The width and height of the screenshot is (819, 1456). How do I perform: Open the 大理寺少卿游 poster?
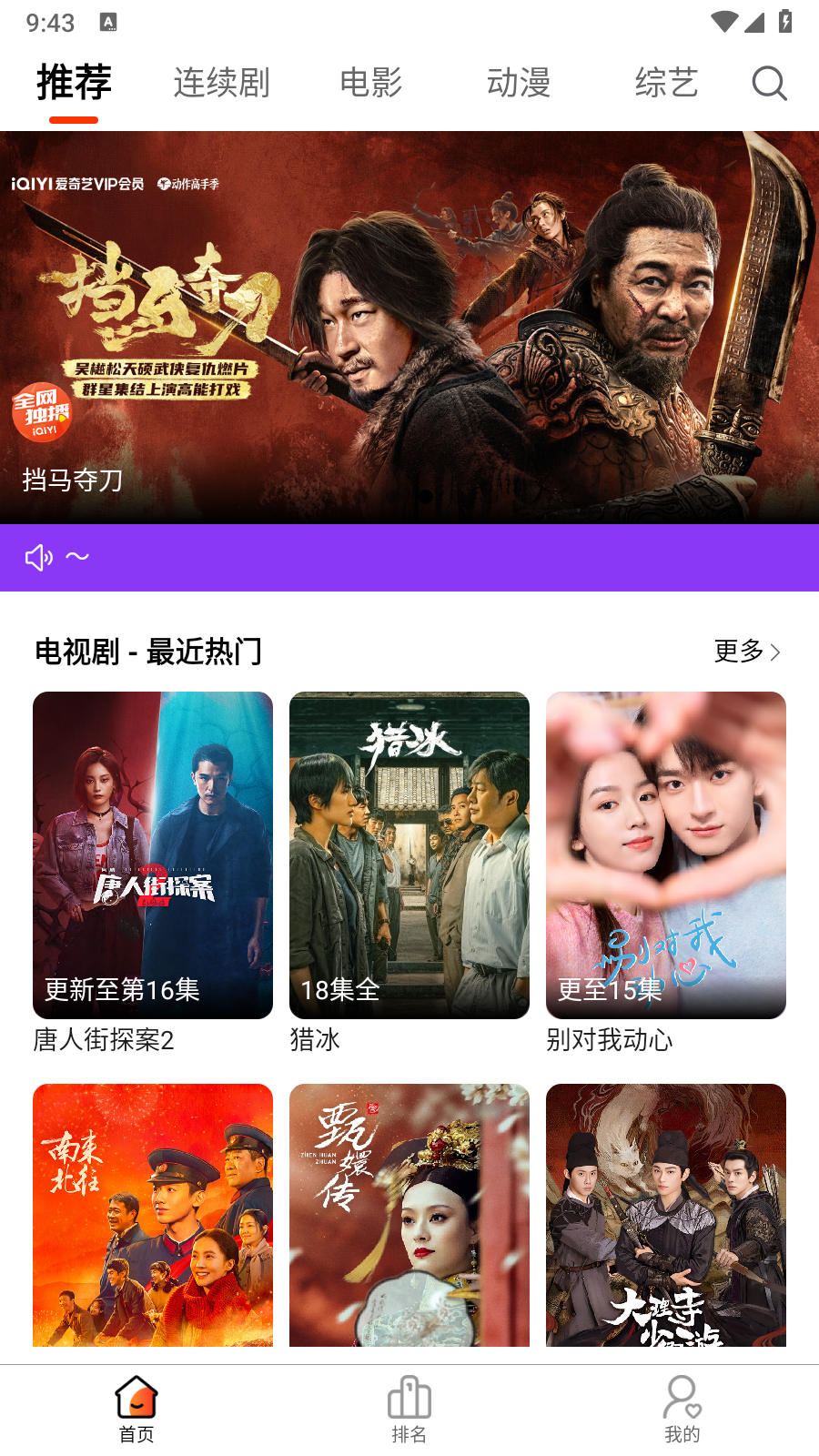pyautogui.click(x=666, y=1215)
